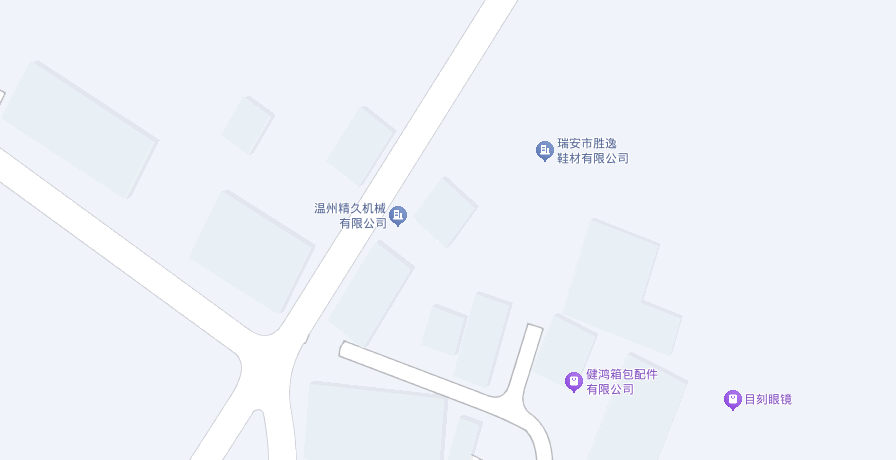Tap the 健鸿箱包配件有限公司 shop marker
896x460 pixels.
click(x=573, y=381)
